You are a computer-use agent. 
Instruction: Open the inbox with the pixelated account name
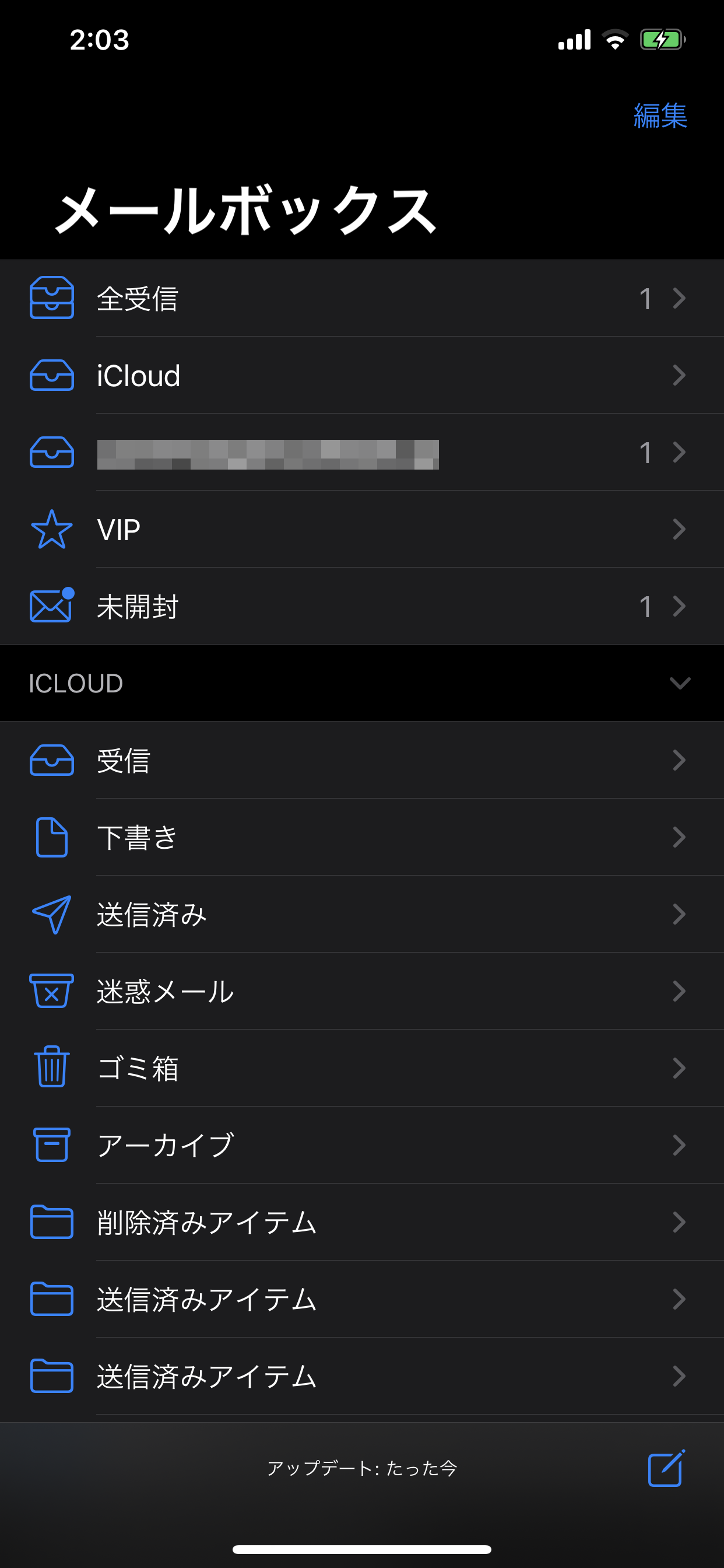click(x=361, y=453)
